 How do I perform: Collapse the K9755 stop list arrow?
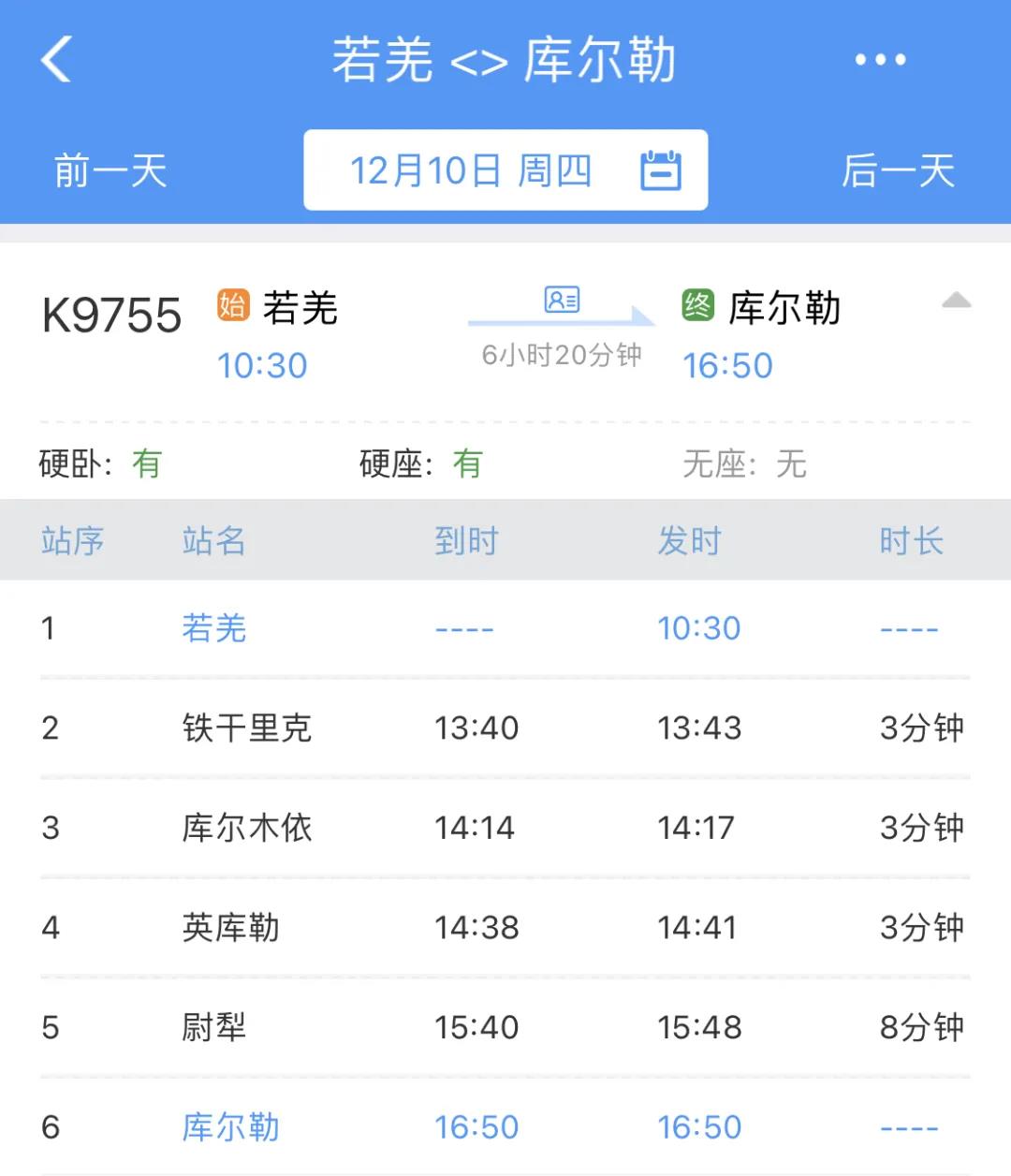coord(956,301)
